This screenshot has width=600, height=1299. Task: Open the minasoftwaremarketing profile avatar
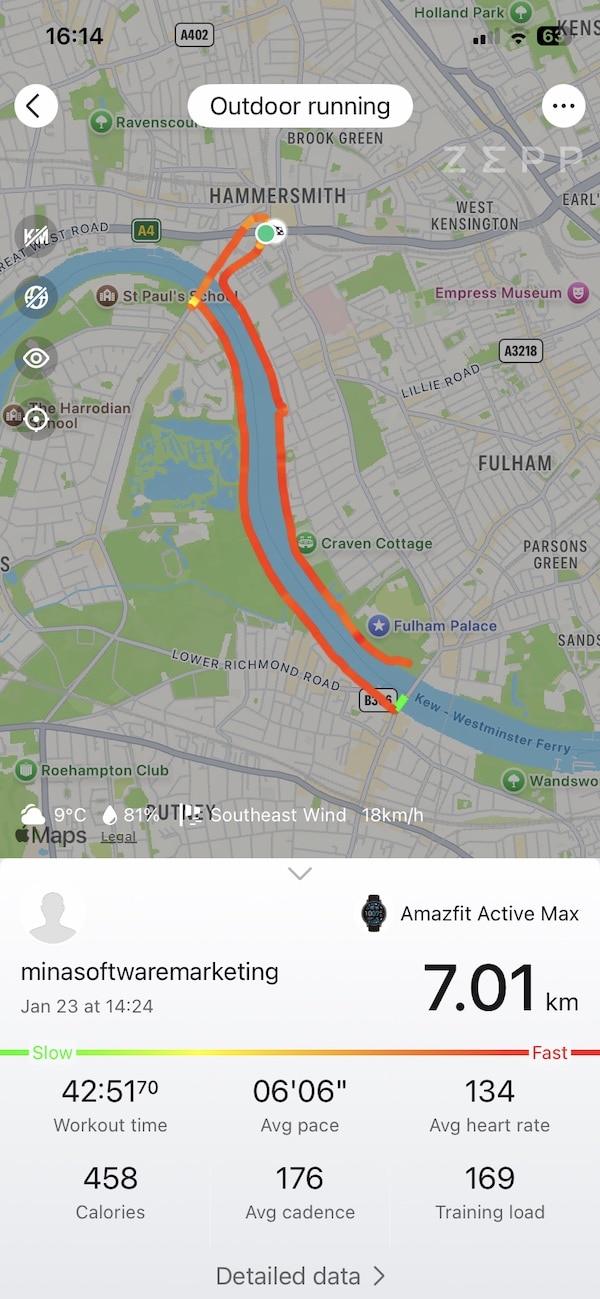(52, 913)
